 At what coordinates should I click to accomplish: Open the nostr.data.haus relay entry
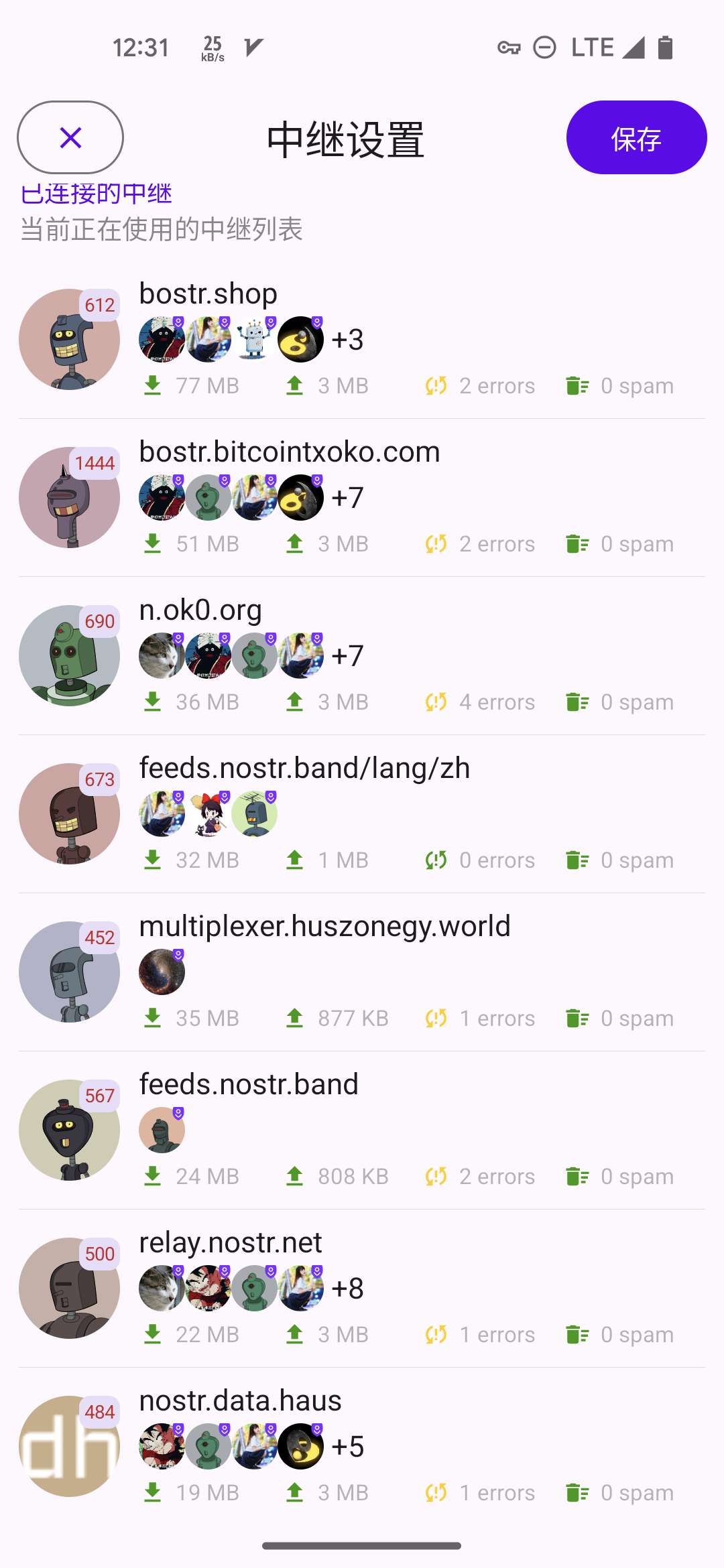[x=240, y=1401]
